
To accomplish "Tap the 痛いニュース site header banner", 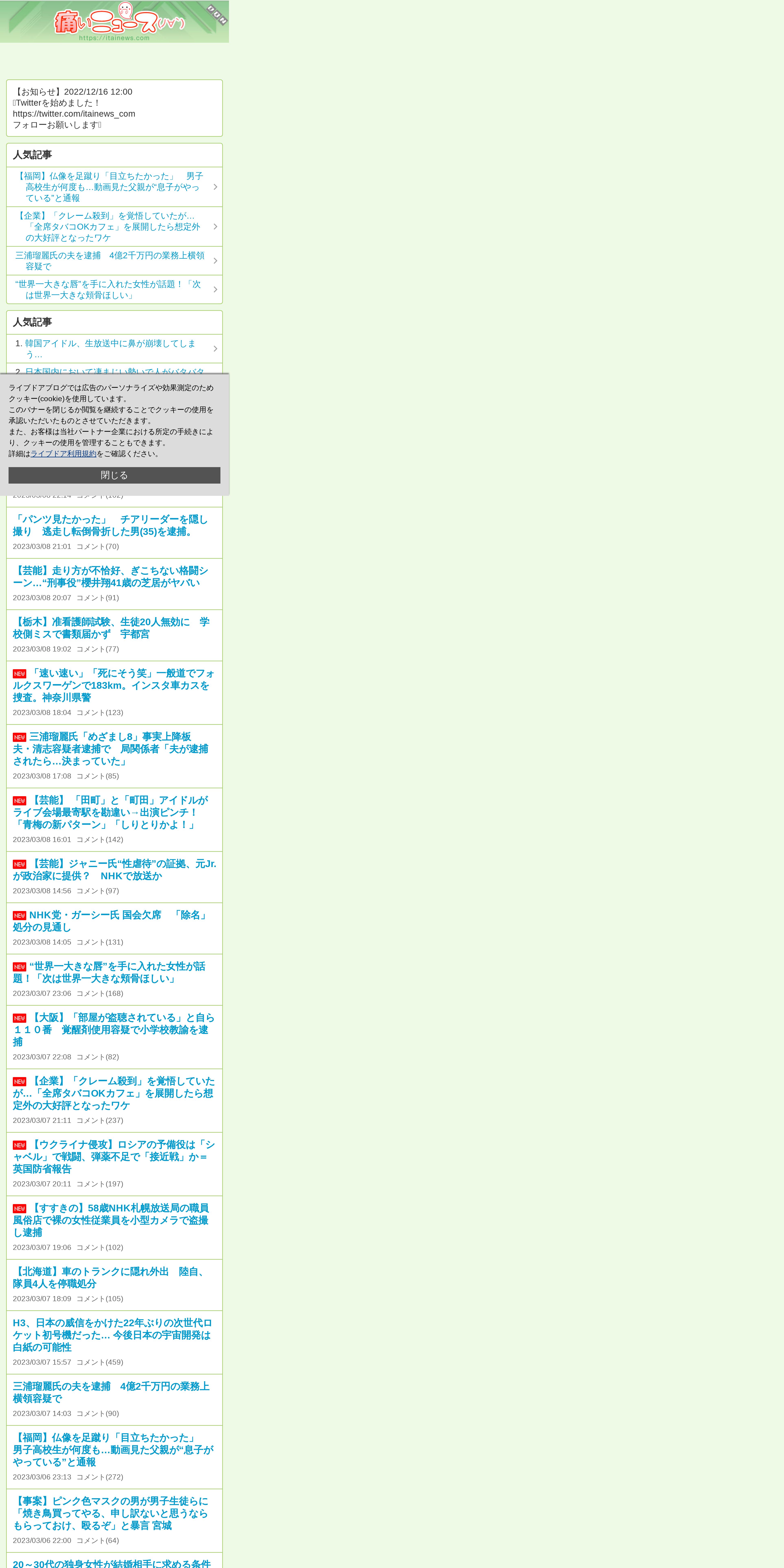I will [x=114, y=21].
